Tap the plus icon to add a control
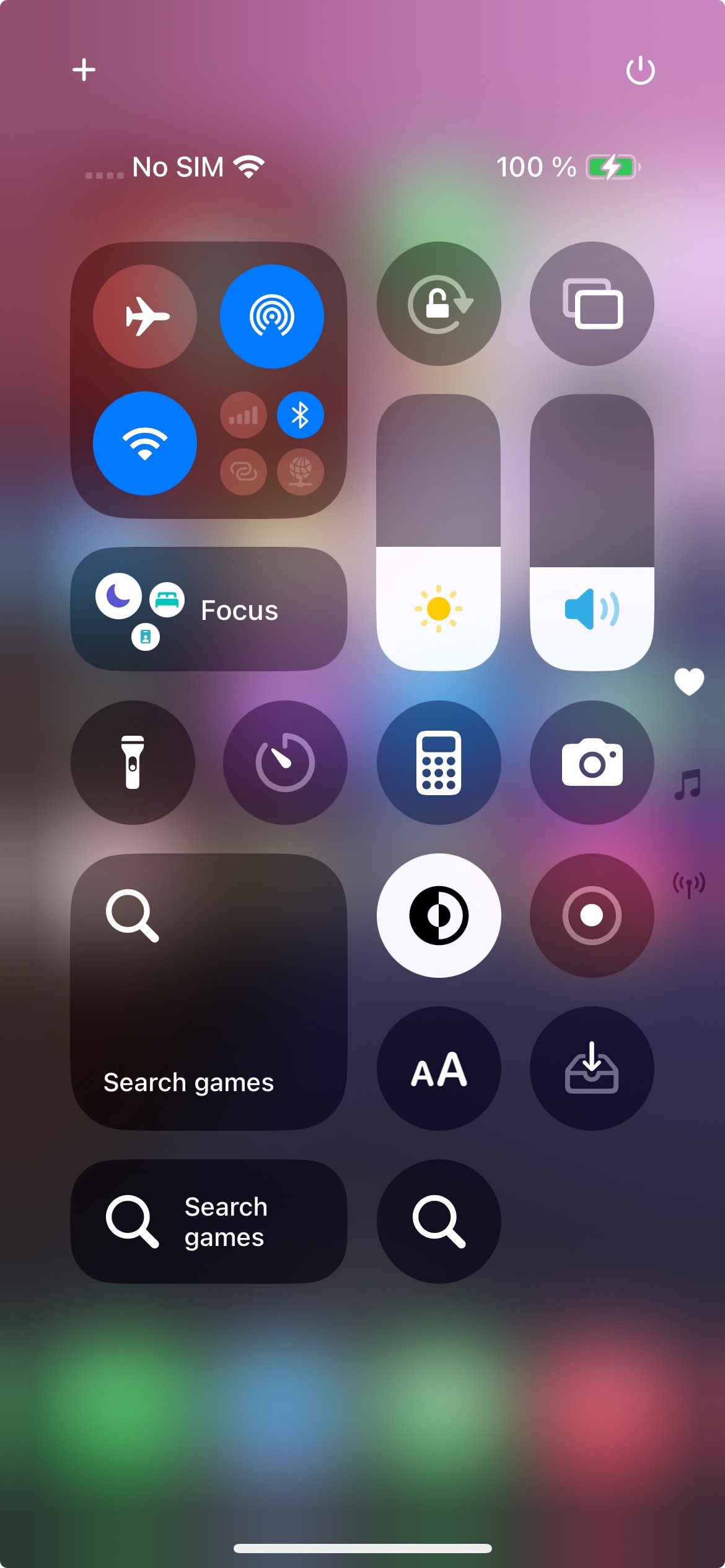The height and width of the screenshot is (1568, 725). pos(84,69)
